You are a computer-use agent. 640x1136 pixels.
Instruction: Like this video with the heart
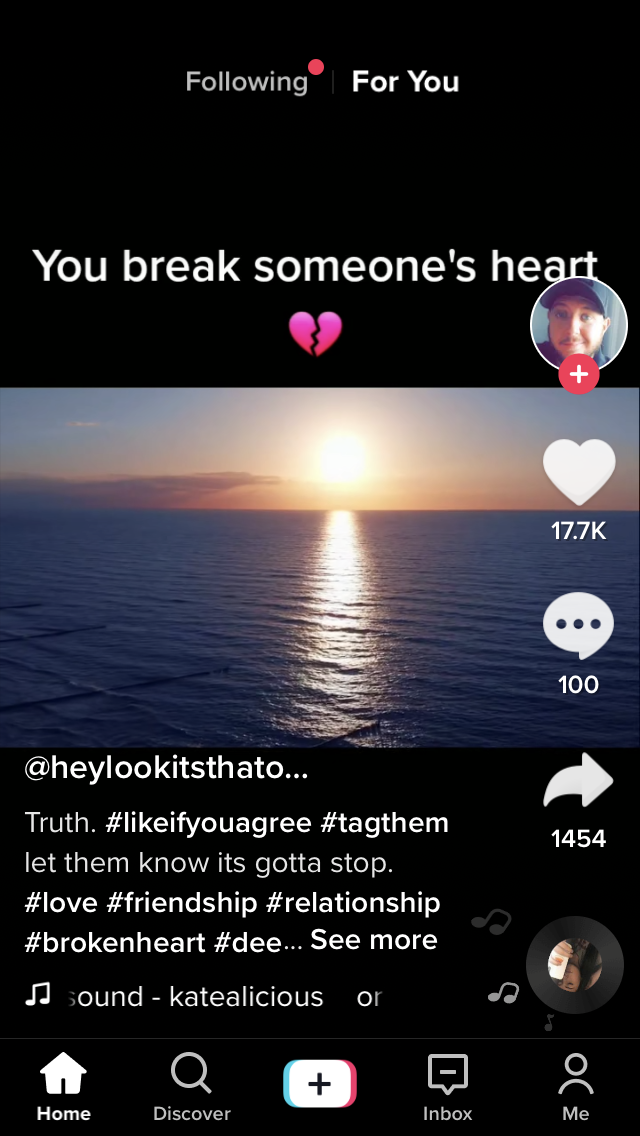[x=578, y=473]
